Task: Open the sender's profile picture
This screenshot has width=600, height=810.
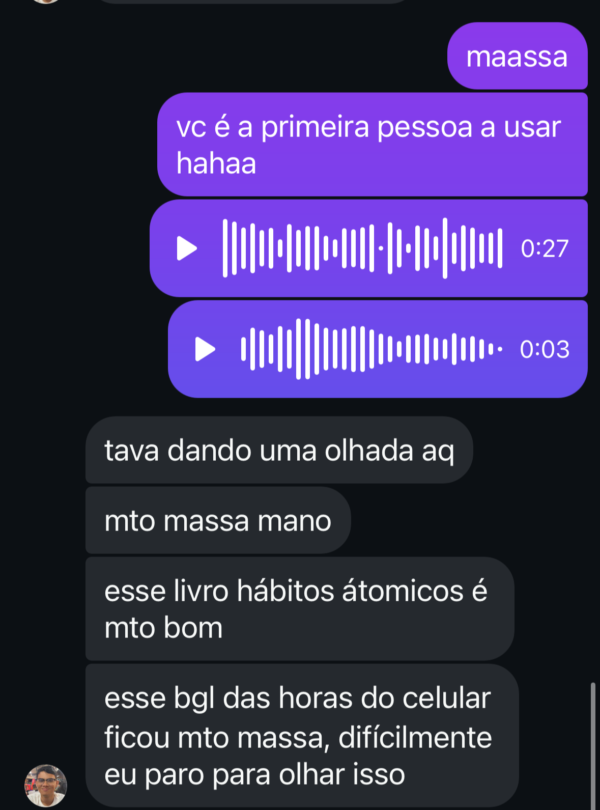Action: click(x=46, y=785)
